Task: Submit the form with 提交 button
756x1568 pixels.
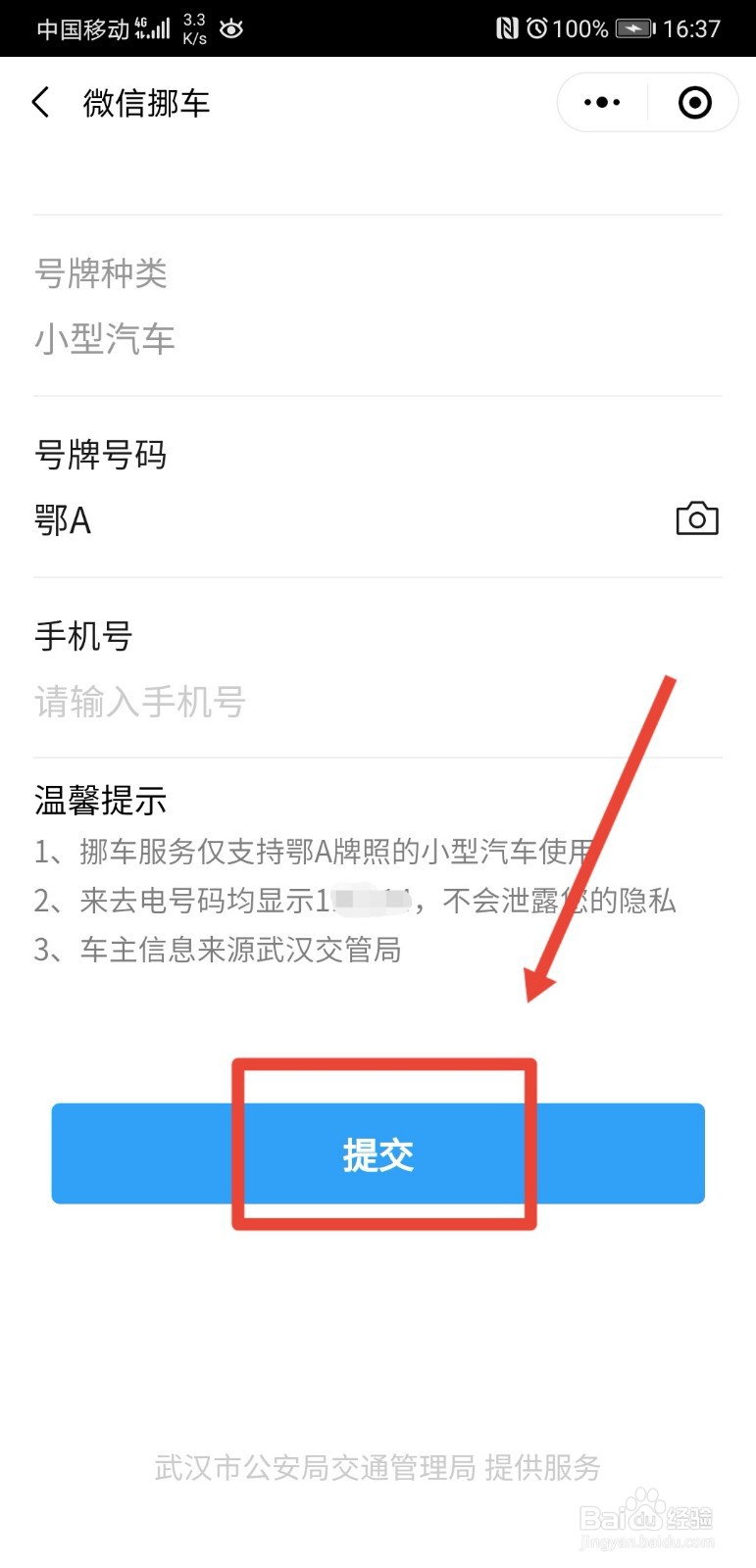Action: [378, 1153]
